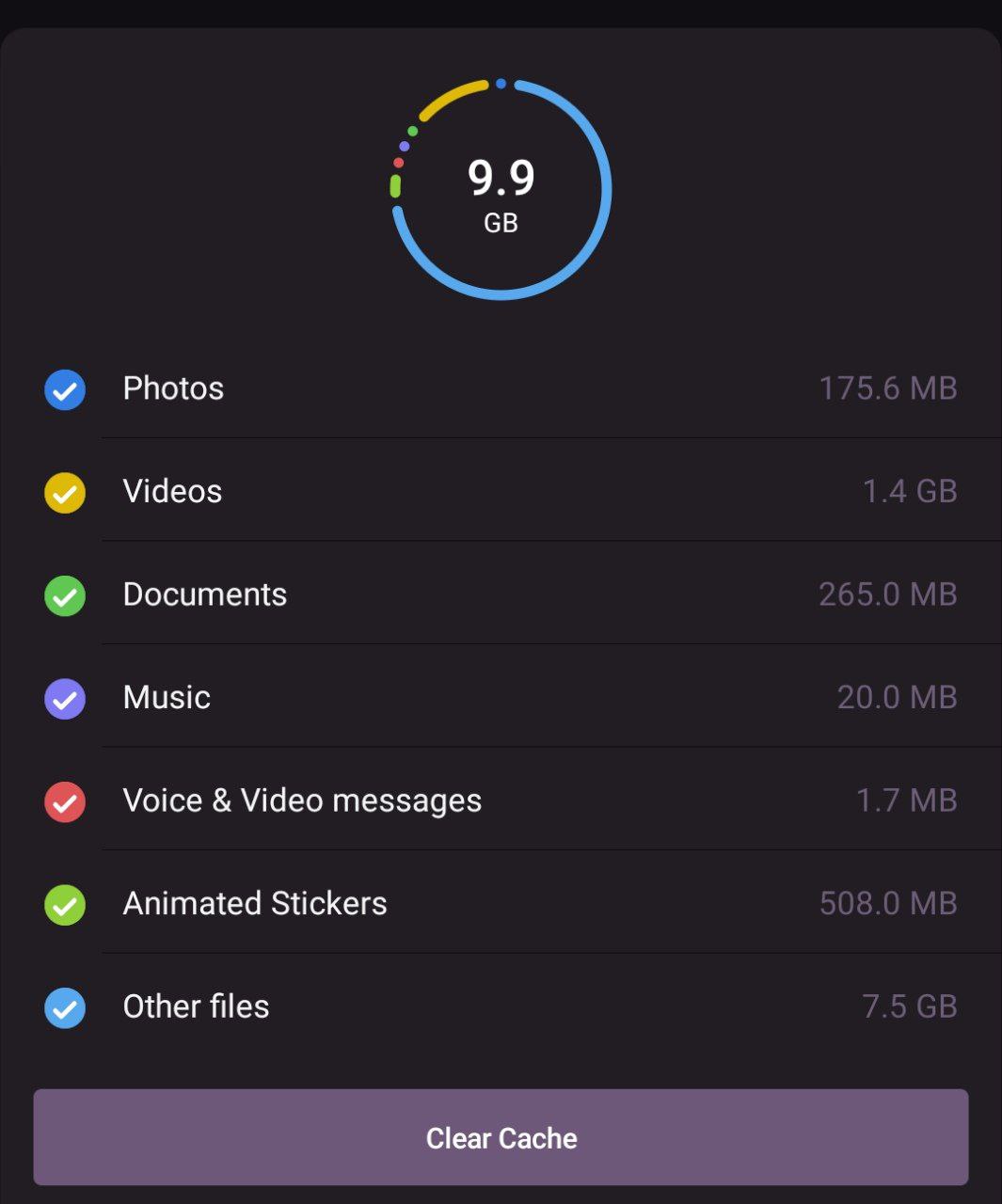This screenshot has height=1204, width=1002.
Task: Deselect Videos from cache clearing
Action: tap(65, 493)
